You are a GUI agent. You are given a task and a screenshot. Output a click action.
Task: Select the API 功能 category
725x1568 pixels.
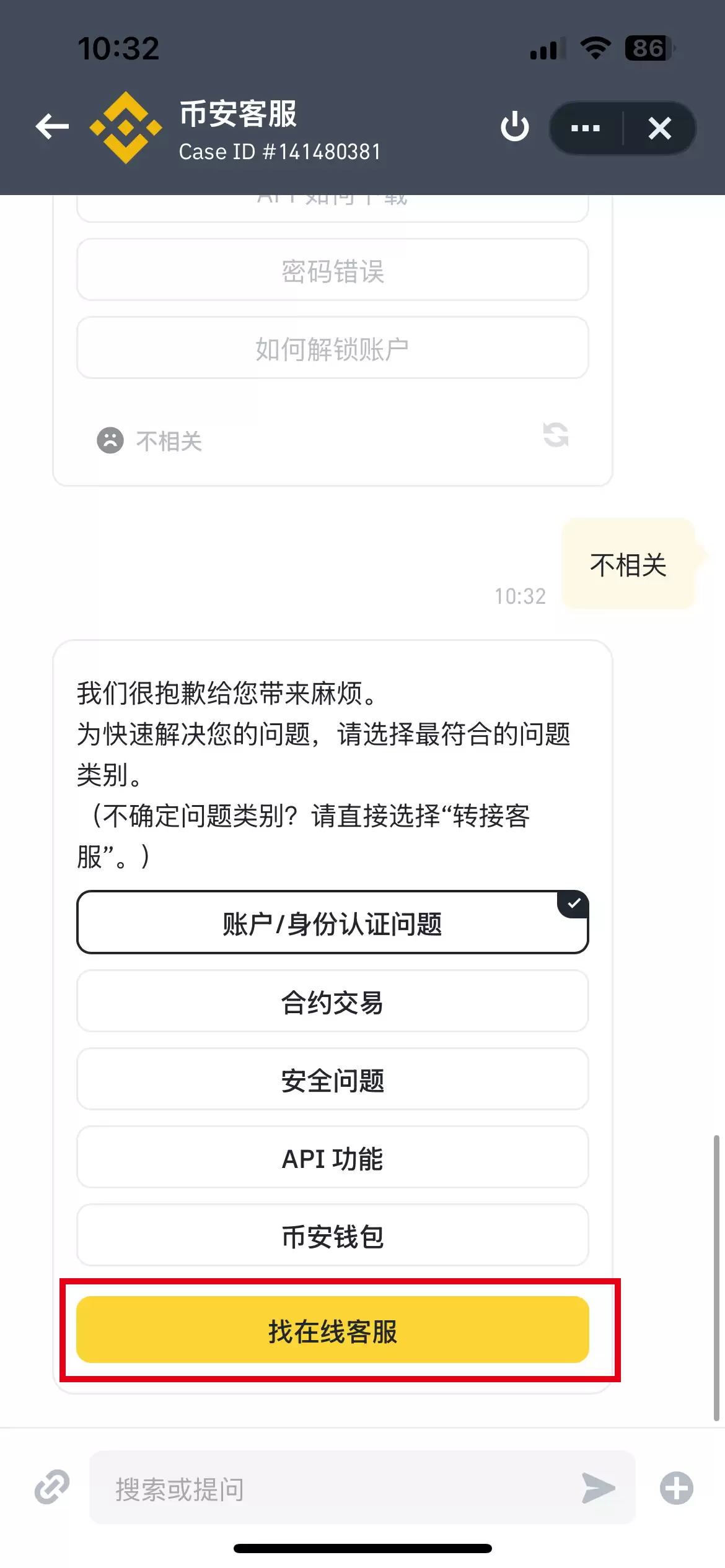(x=332, y=1157)
